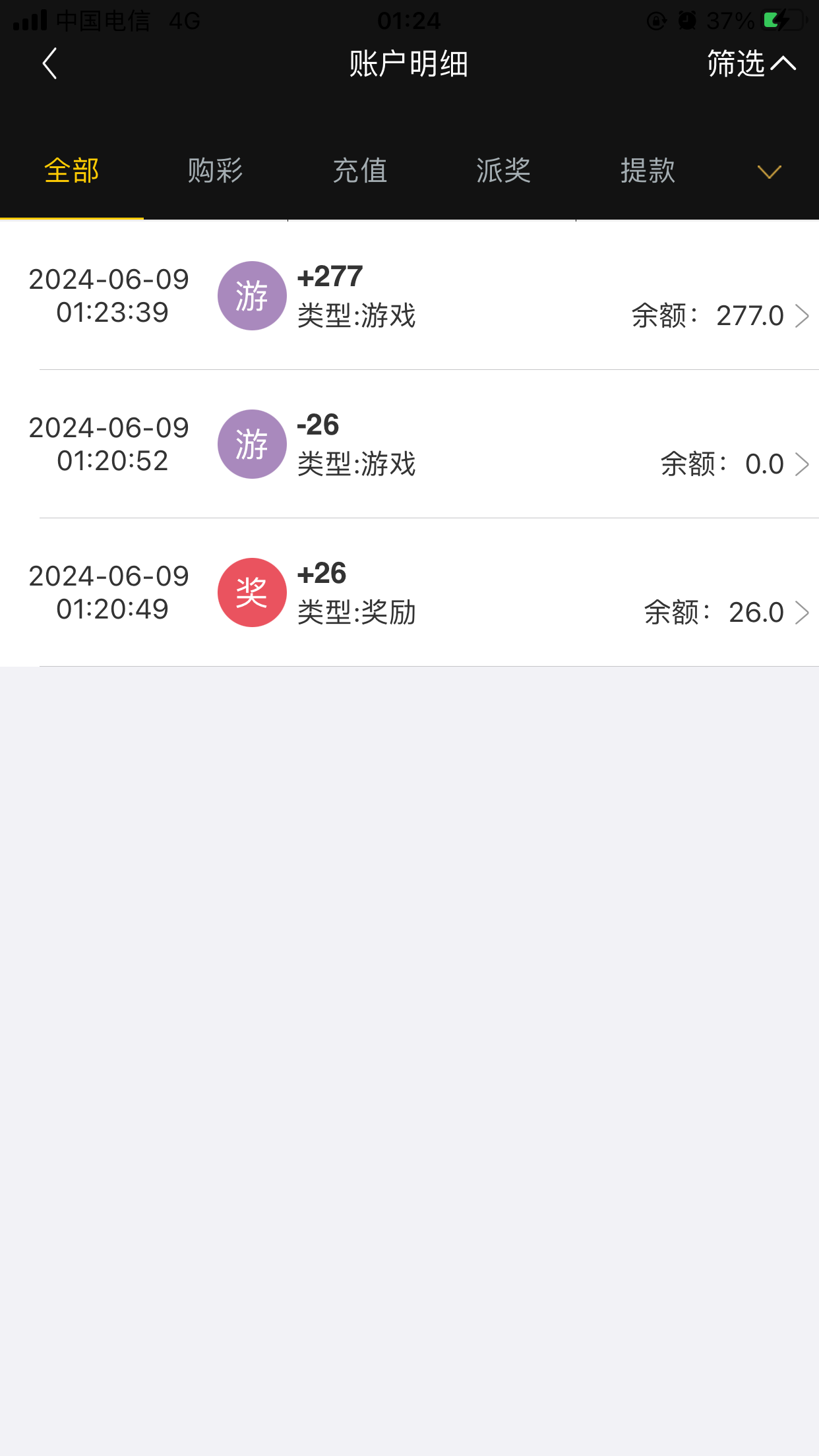Switch to the 全部 tab
This screenshot has width=819, height=1456.
[72, 171]
